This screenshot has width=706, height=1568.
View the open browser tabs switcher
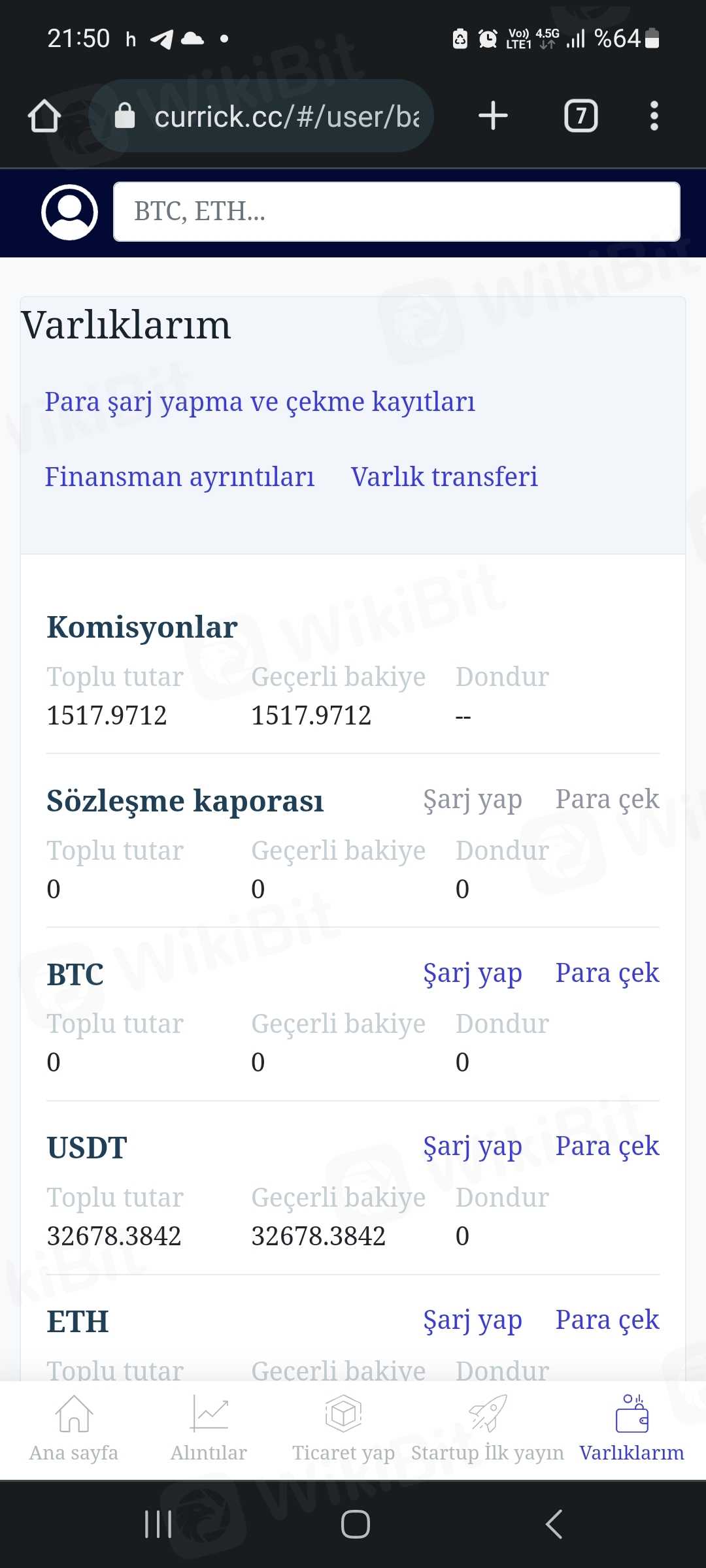pyautogui.click(x=580, y=116)
